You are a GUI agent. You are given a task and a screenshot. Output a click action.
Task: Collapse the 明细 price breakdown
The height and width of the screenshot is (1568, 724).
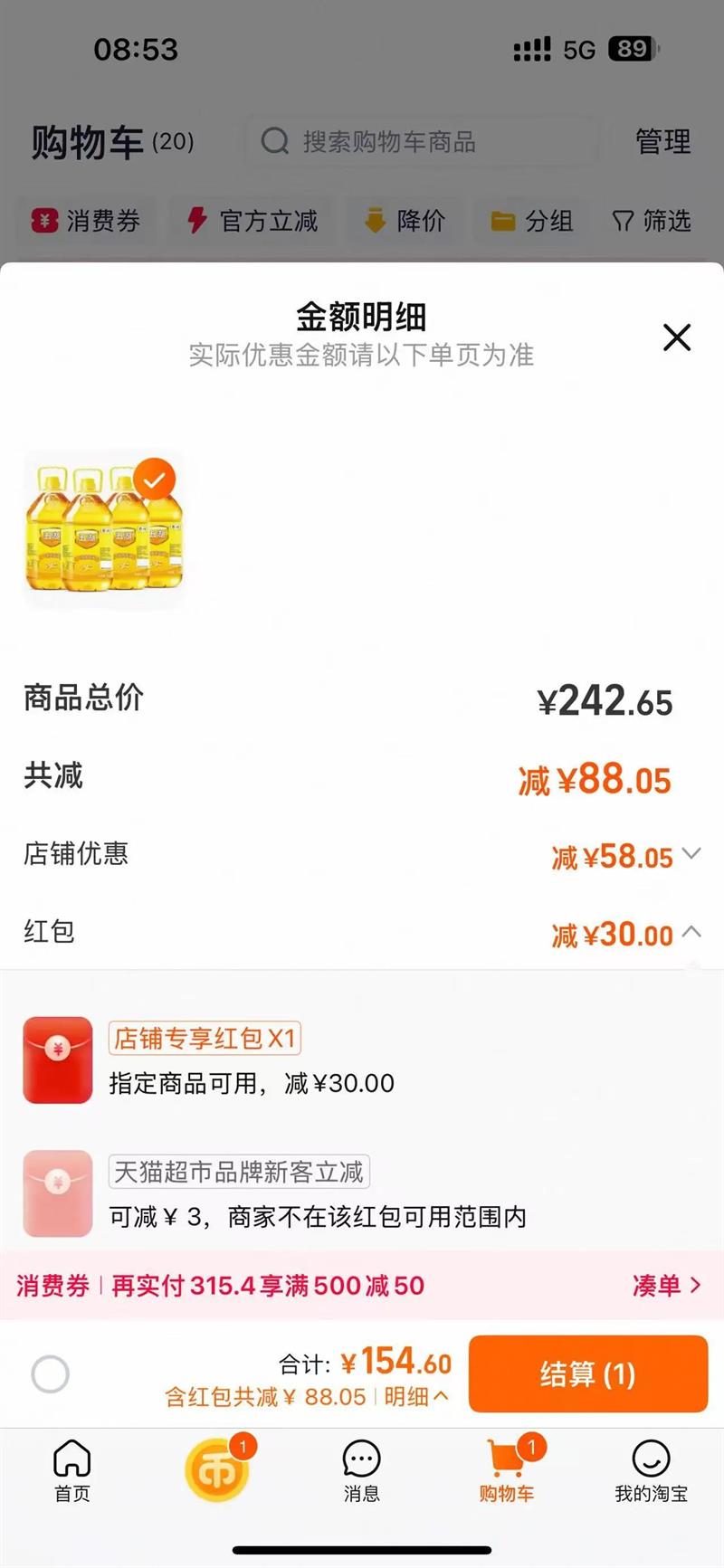pos(416,1397)
